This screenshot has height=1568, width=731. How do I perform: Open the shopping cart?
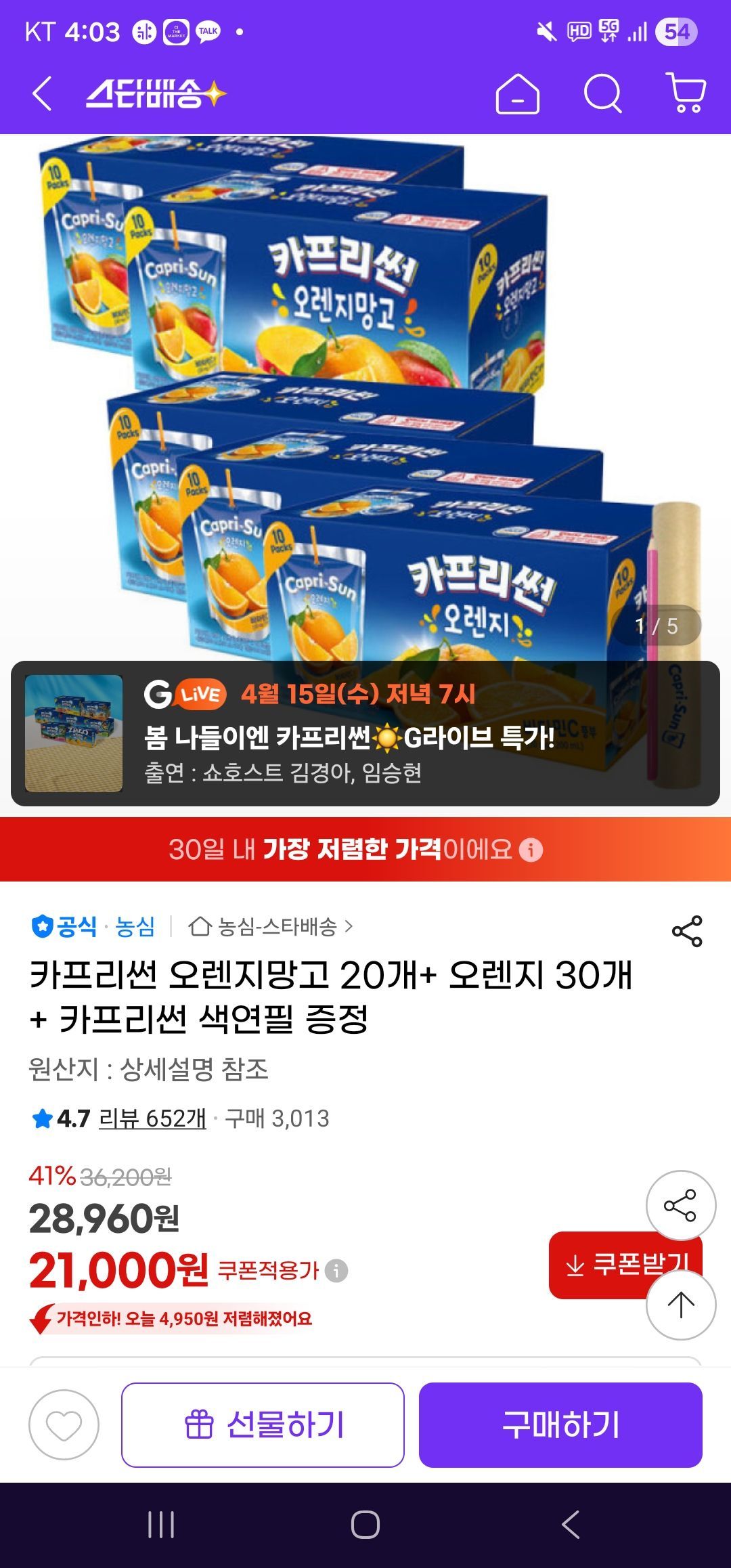(x=686, y=93)
